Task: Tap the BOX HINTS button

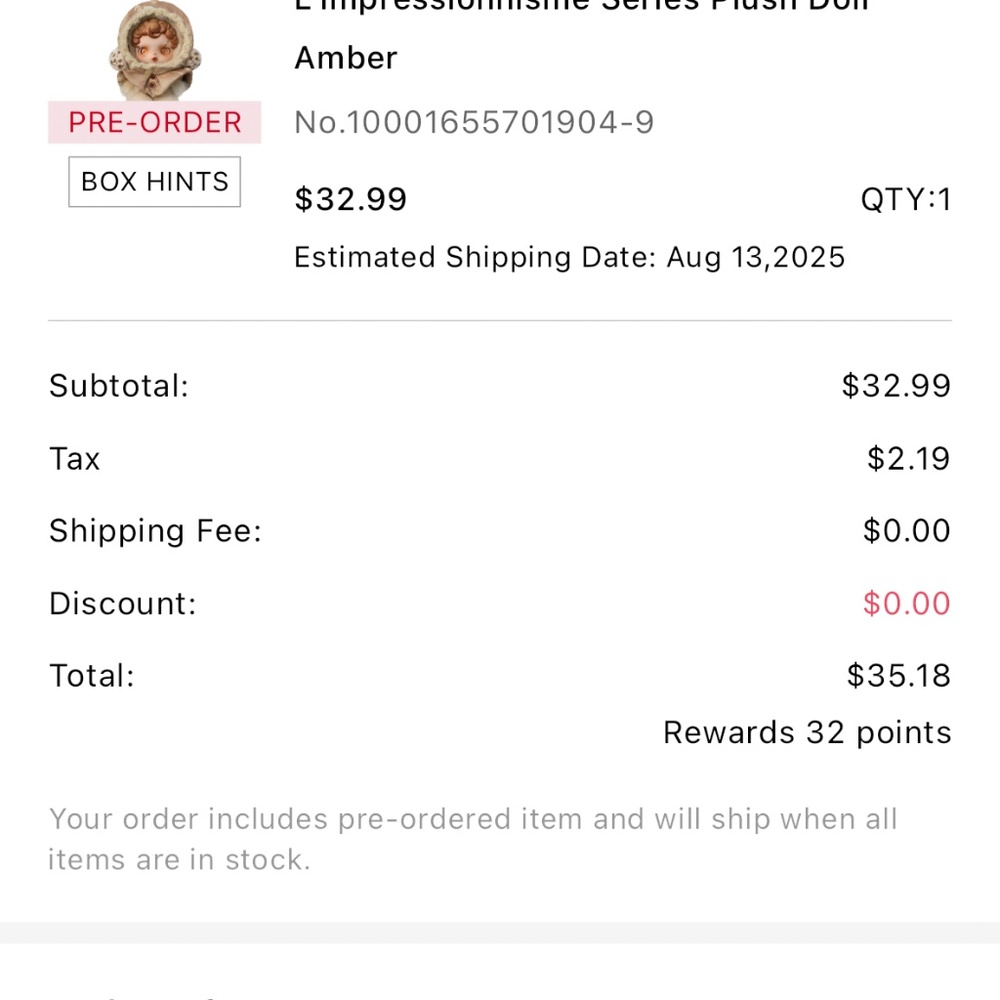Action: coord(154,182)
